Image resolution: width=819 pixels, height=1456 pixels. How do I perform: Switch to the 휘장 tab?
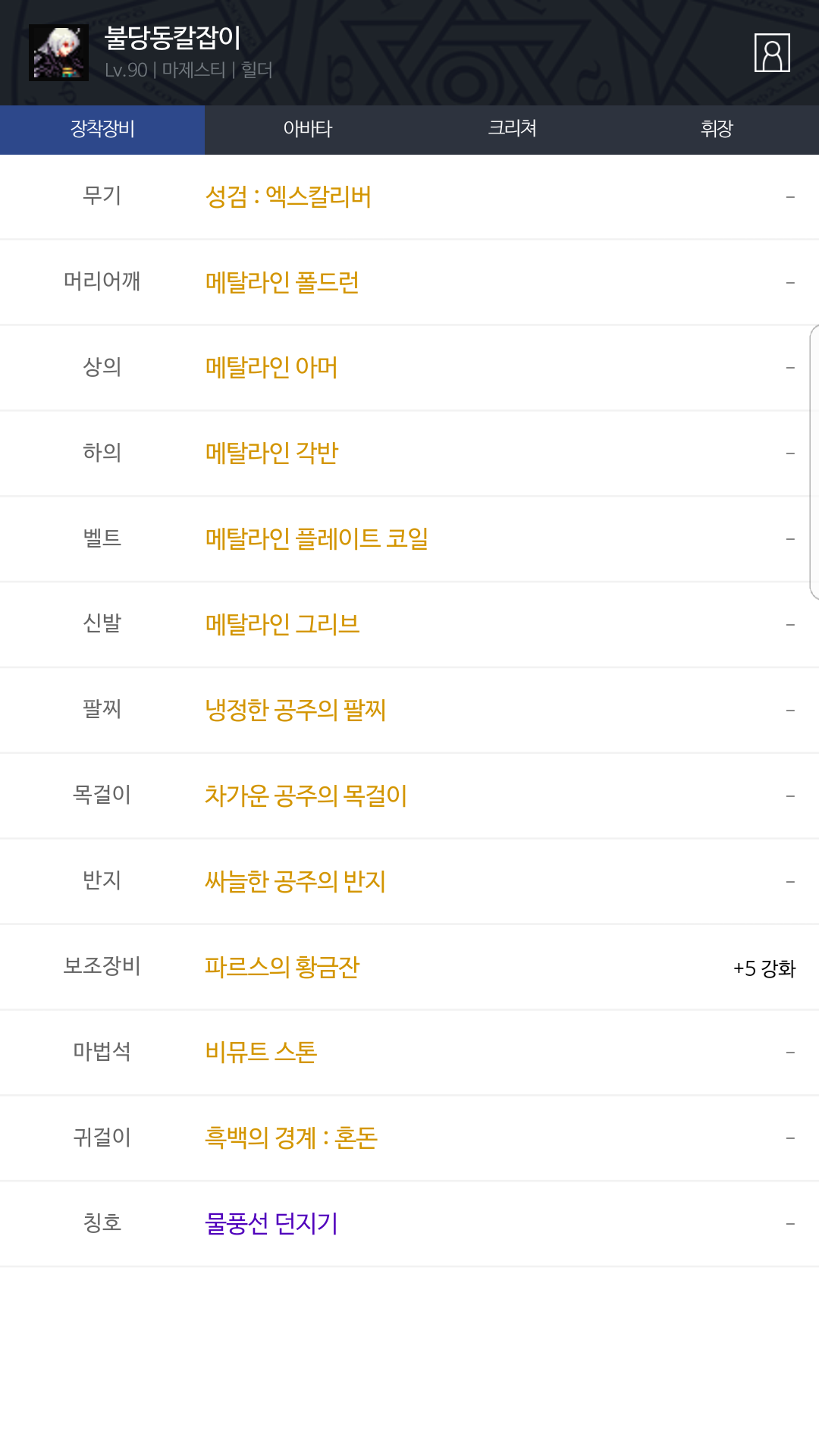coord(717,129)
